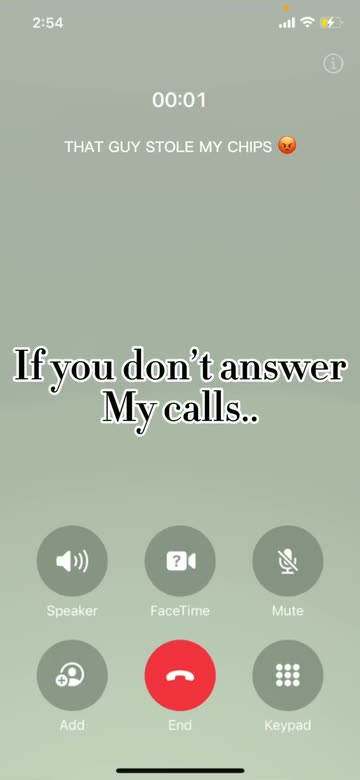Screen dimensions: 360x780
Task: End the current call
Action: (x=180, y=676)
